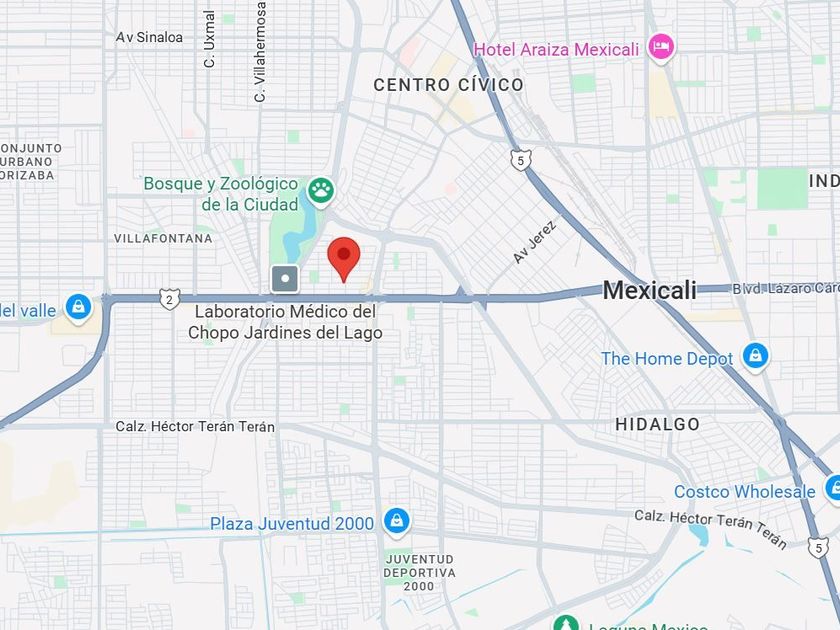
Task: Tap the red location pin
Action: click(343, 257)
